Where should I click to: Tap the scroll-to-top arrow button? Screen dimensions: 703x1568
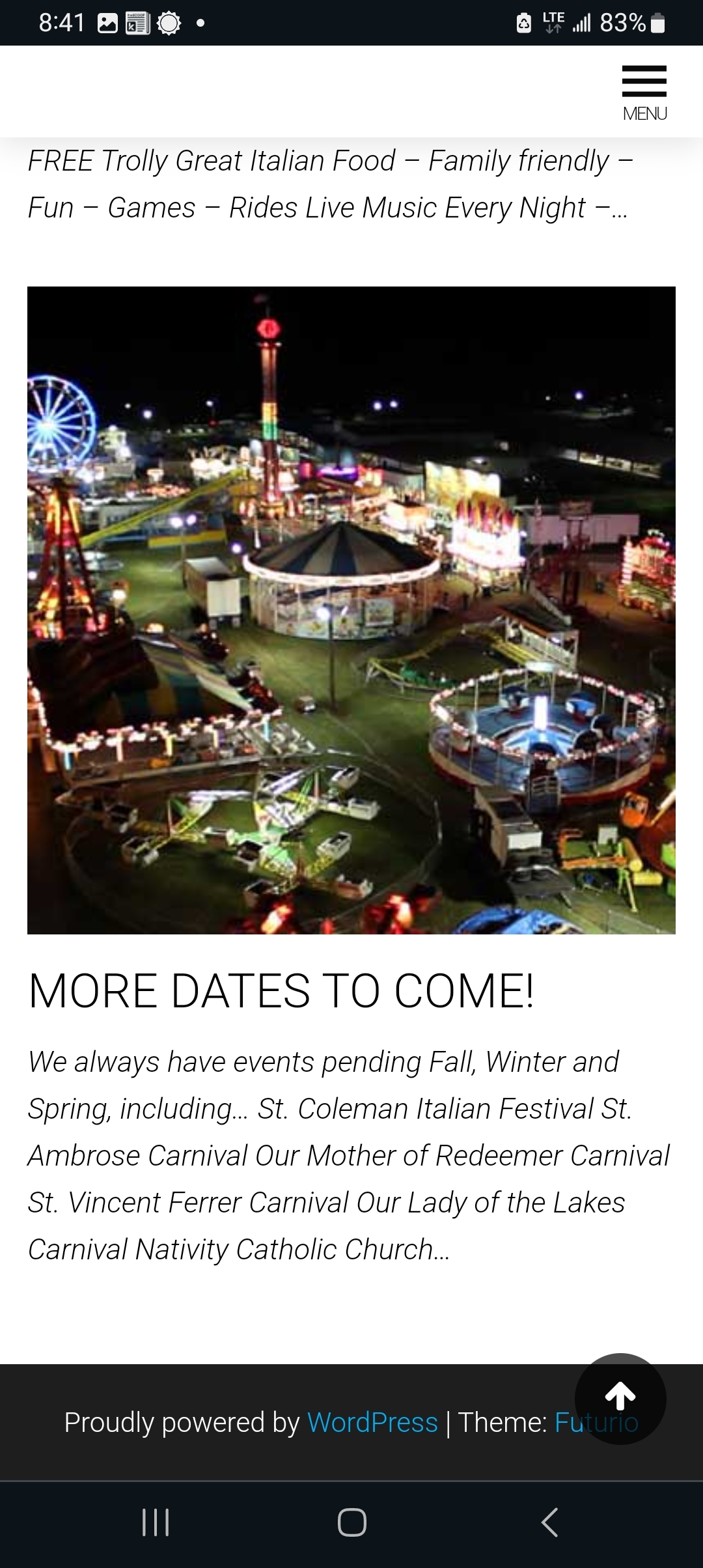coord(620,1397)
